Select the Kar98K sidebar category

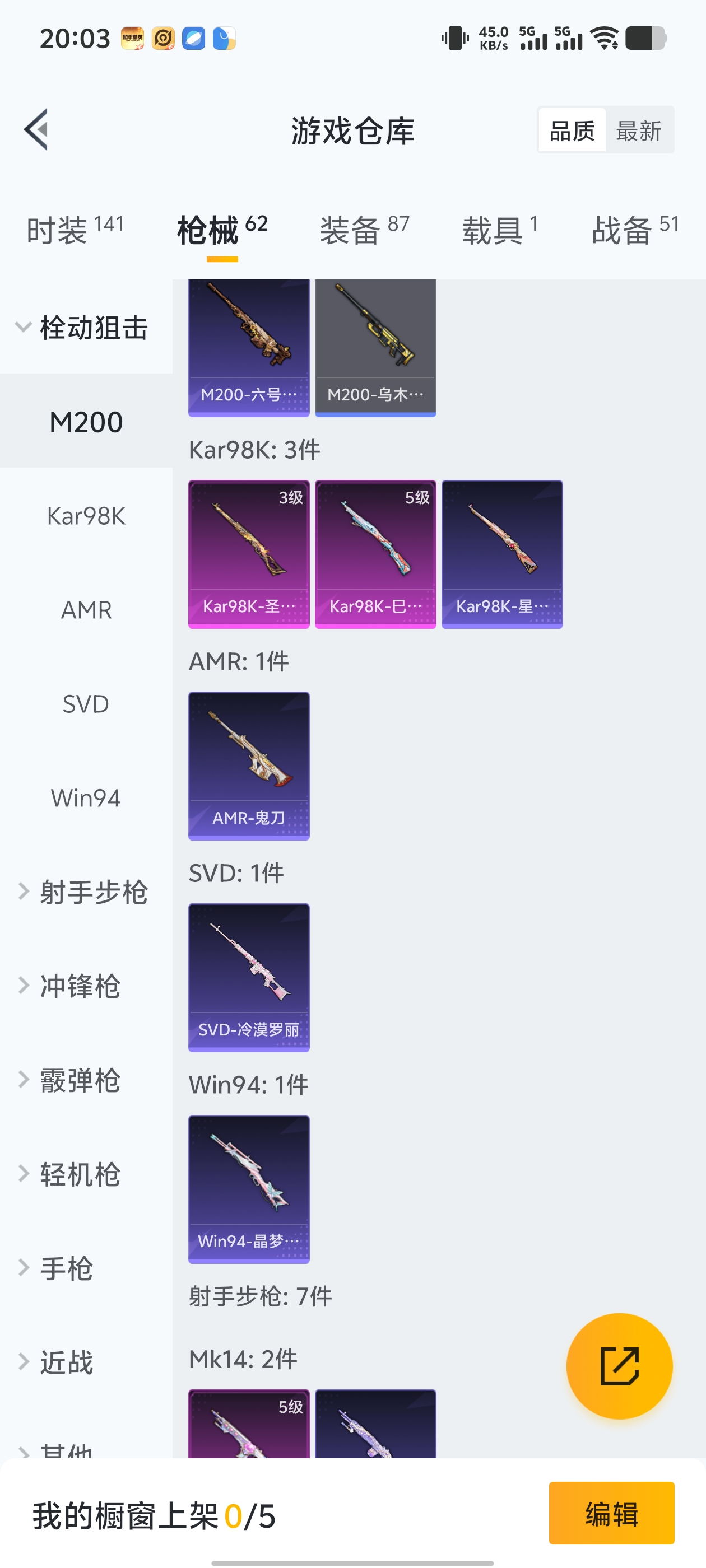[x=85, y=516]
